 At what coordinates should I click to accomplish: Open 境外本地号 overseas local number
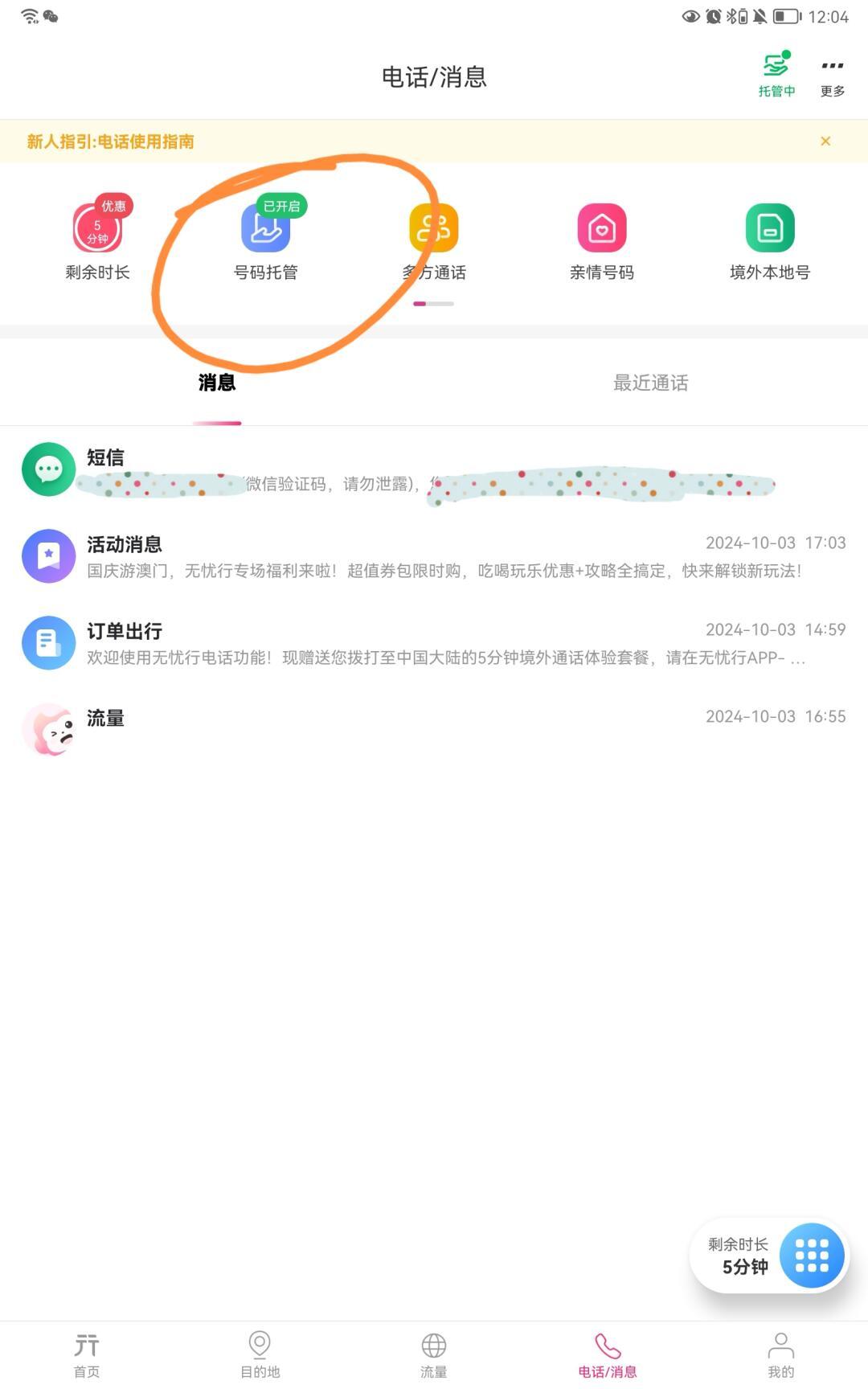point(770,239)
